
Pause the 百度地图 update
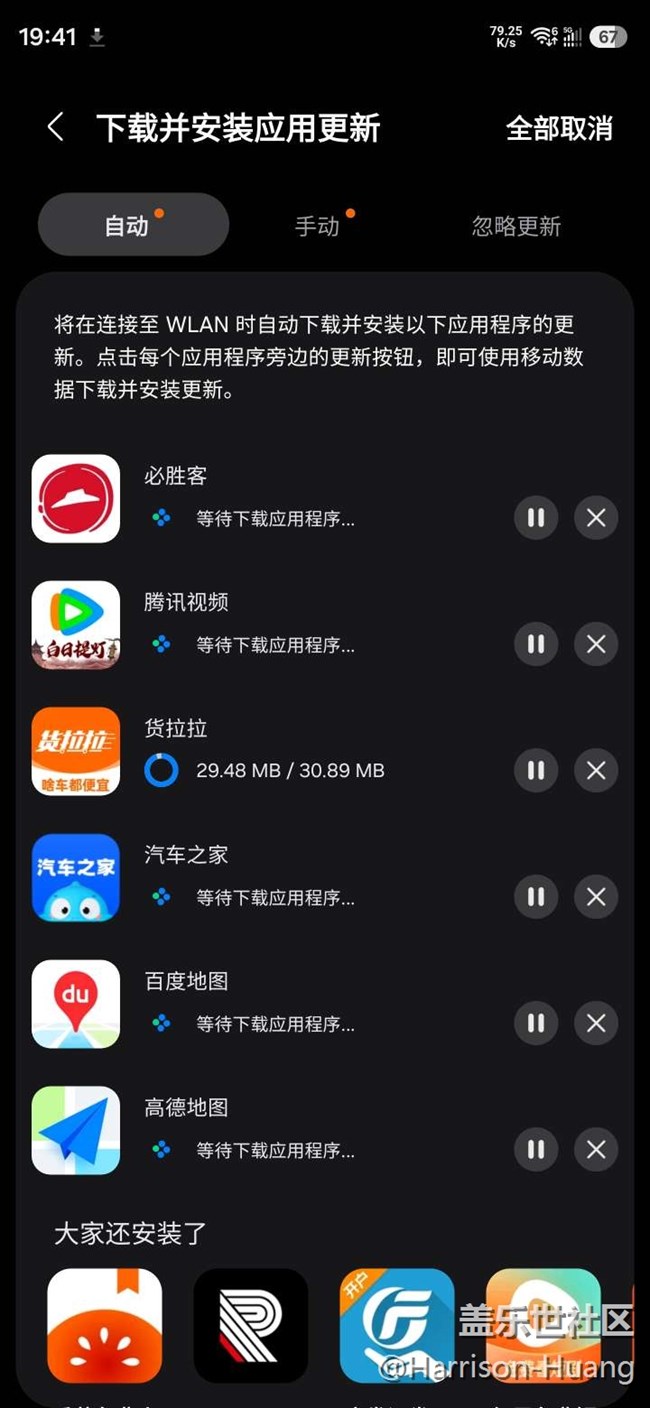[536, 1023]
